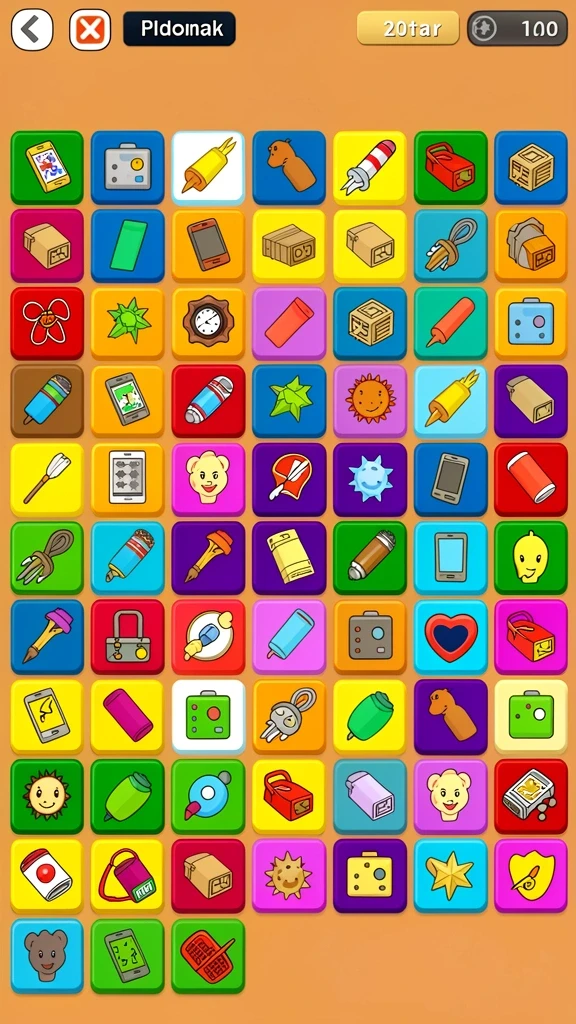Tap the orange sun on pink tile
Image resolution: width=576 pixels, height=1024 pixels.
tap(370, 400)
